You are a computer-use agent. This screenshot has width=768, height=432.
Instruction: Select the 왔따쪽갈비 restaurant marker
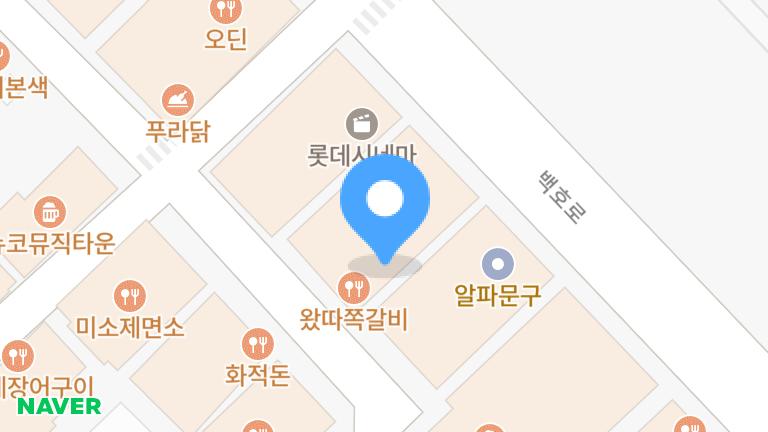pyautogui.click(x=354, y=289)
